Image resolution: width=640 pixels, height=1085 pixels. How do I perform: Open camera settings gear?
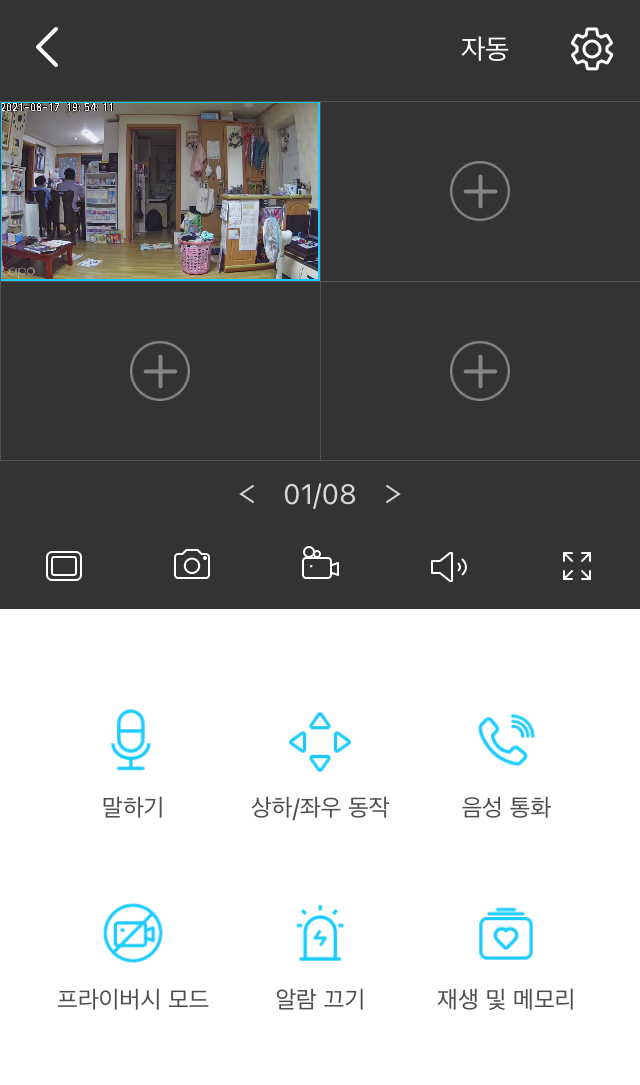tap(591, 49)
